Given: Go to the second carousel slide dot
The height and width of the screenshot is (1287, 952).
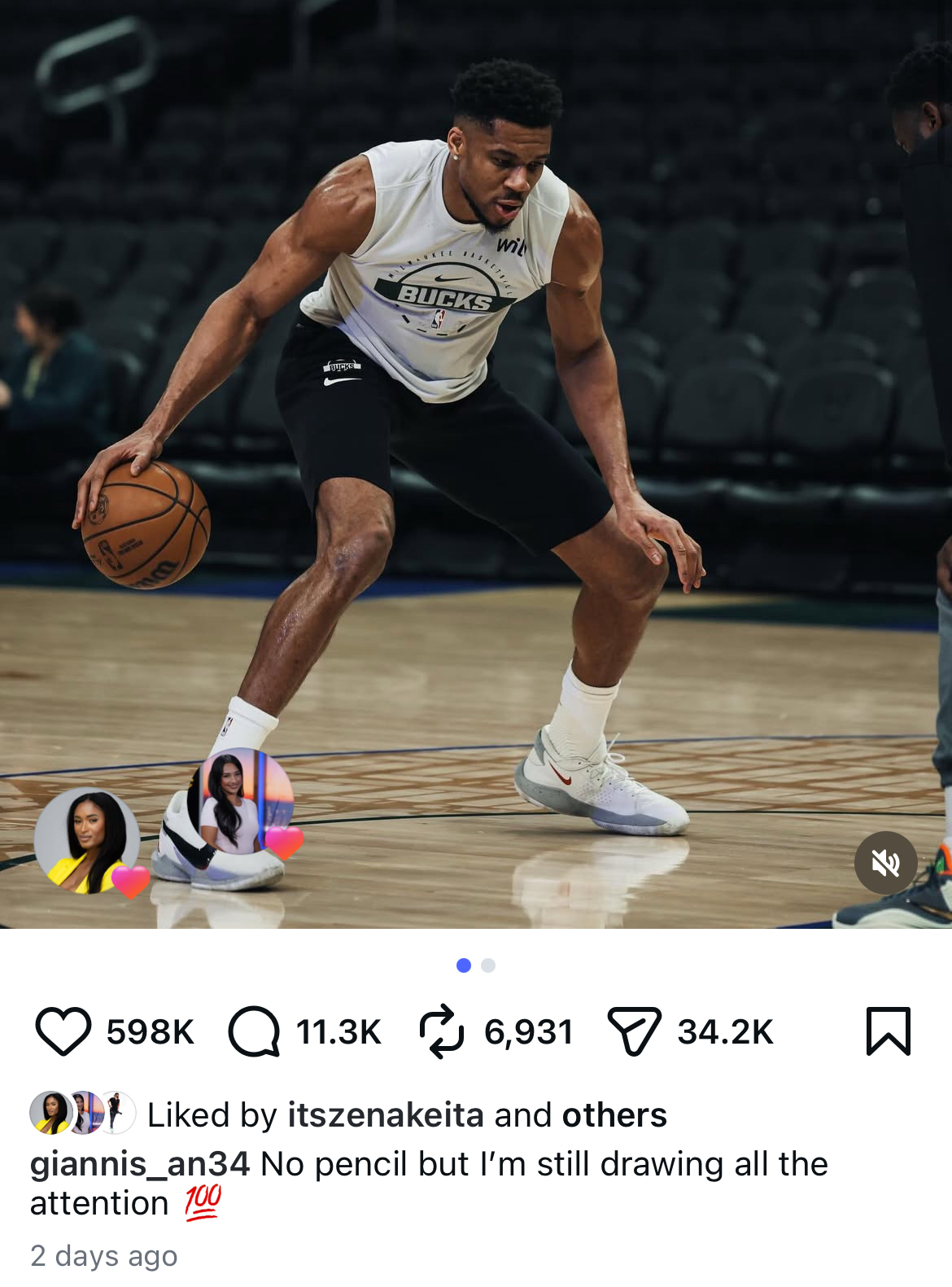Looking at the screenshot, I should click(x=488, y=965).
